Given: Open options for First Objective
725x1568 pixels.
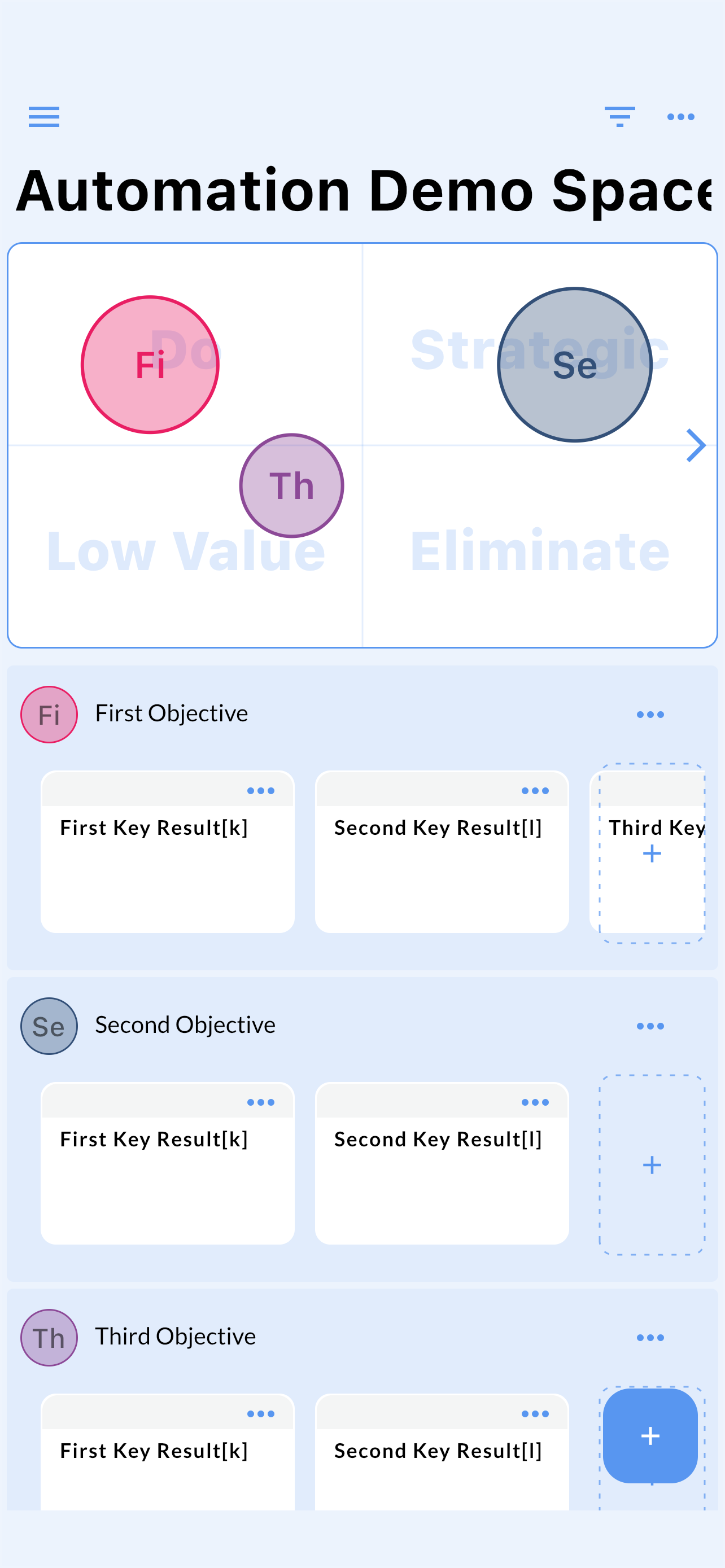Looking at the screenshot, I should tap(649, 714).
